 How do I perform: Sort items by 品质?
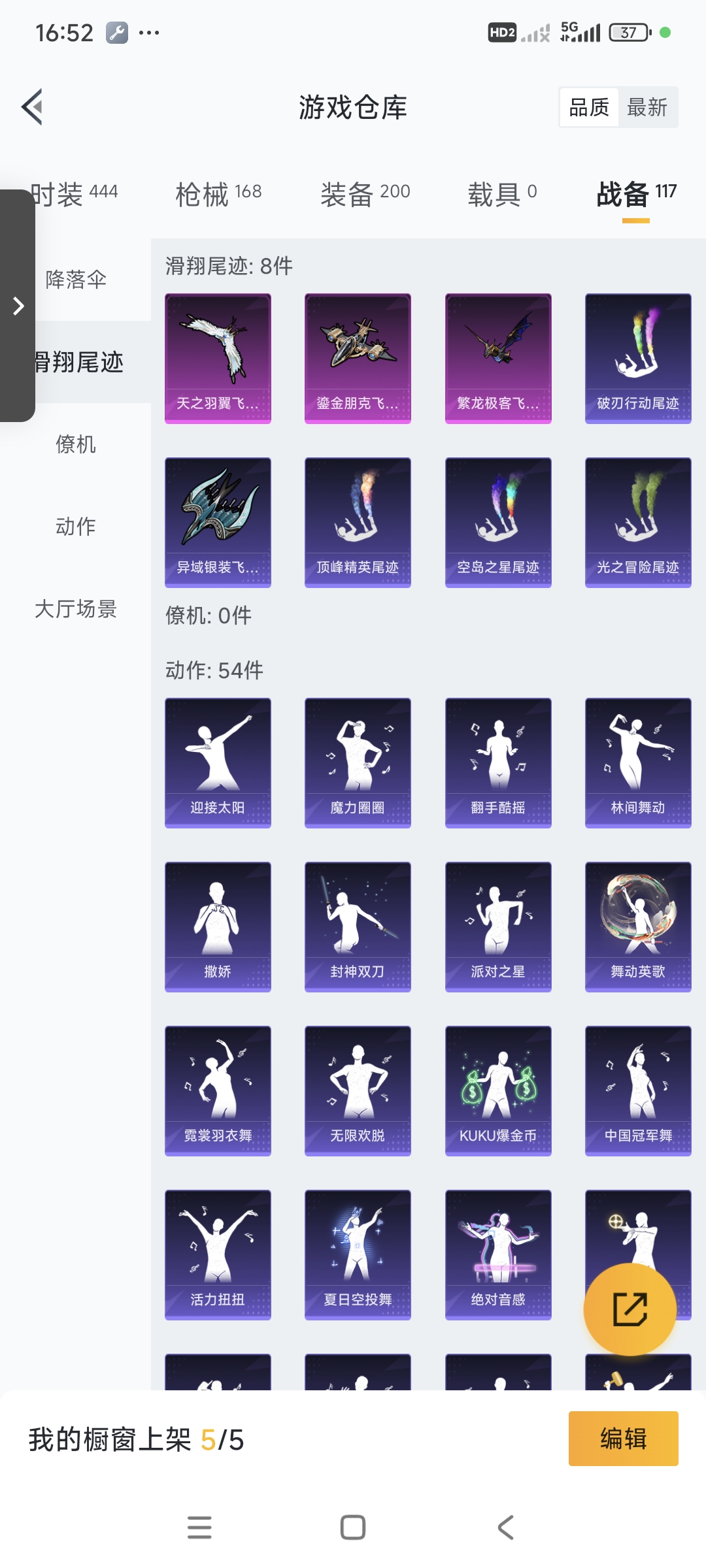tap(589, 107)
